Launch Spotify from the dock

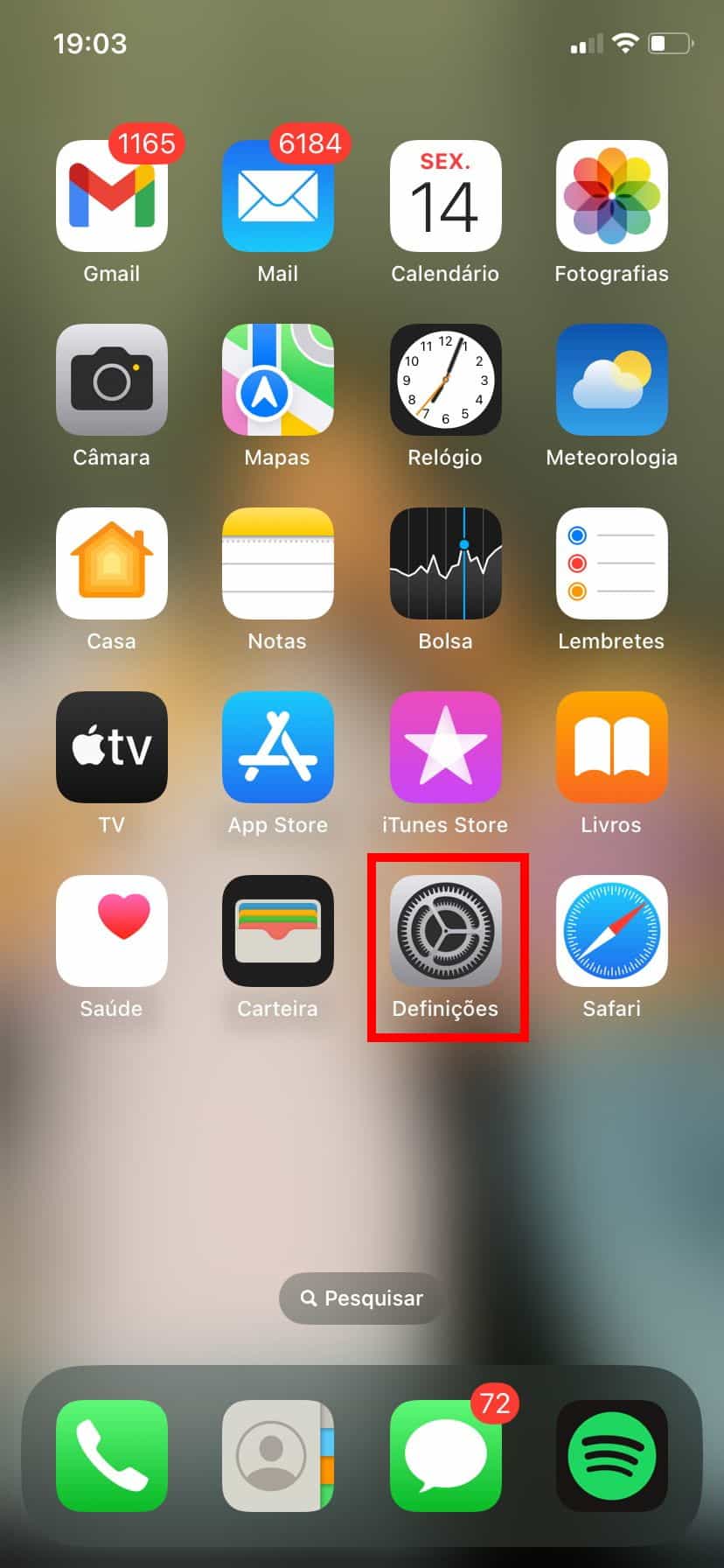coord(611,1456)
